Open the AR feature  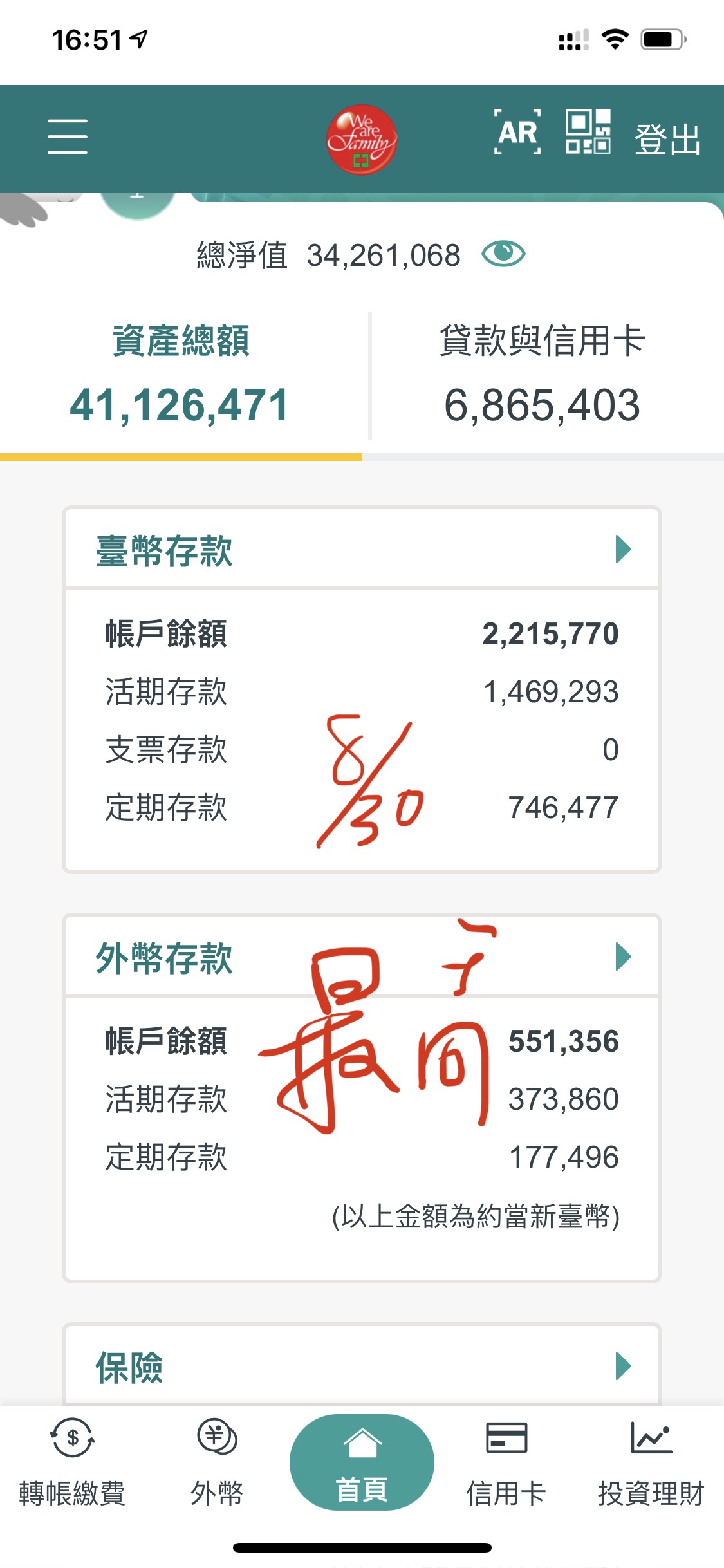pos(517,133)
